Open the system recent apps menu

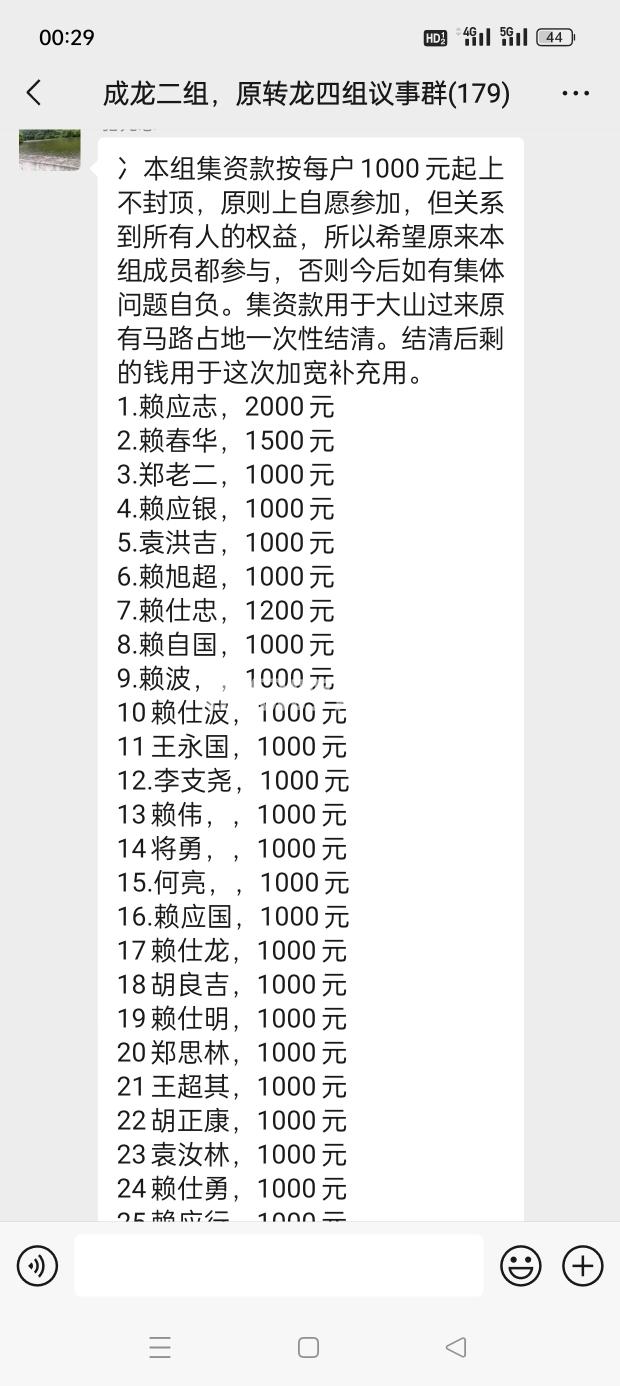click(160, 1347)
